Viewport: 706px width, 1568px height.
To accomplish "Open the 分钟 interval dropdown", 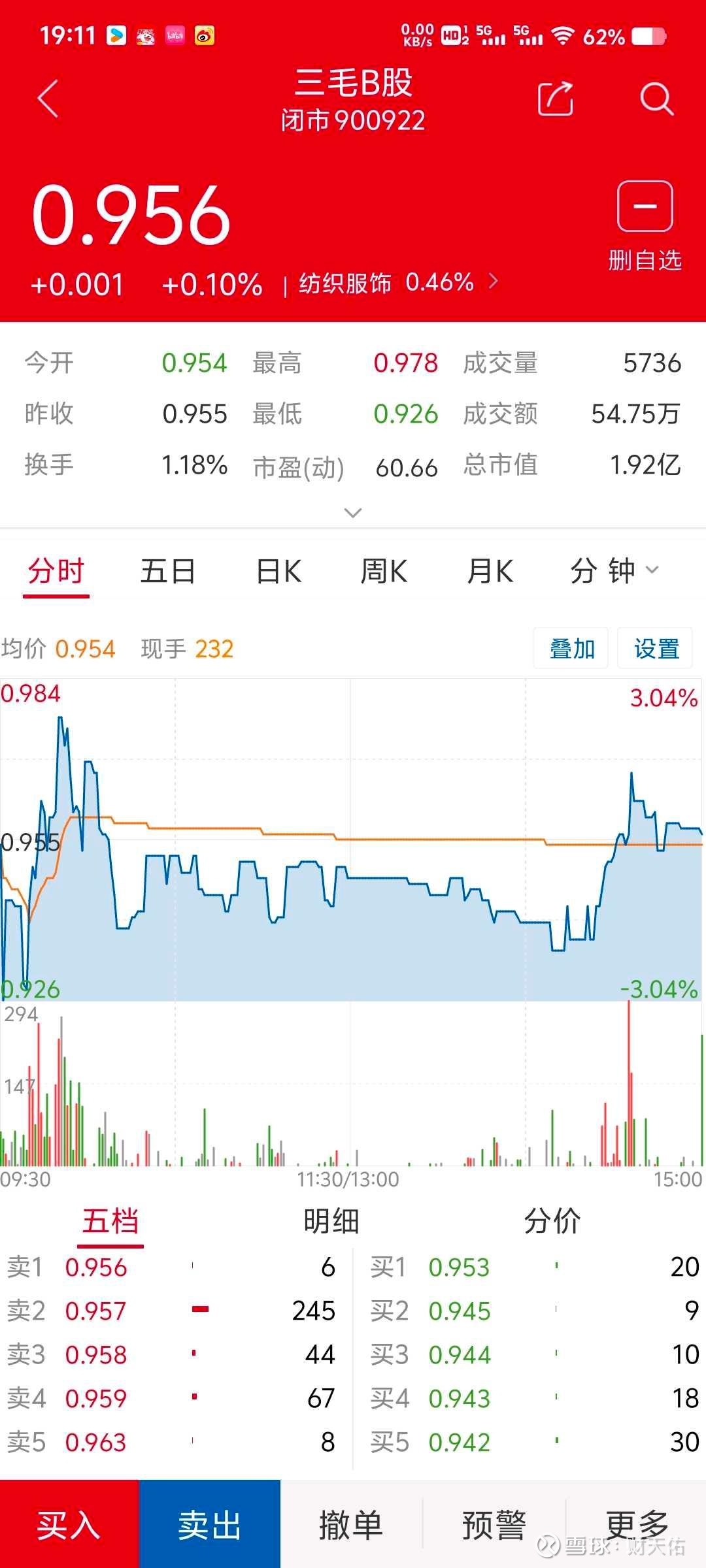I will coord(613,572).
